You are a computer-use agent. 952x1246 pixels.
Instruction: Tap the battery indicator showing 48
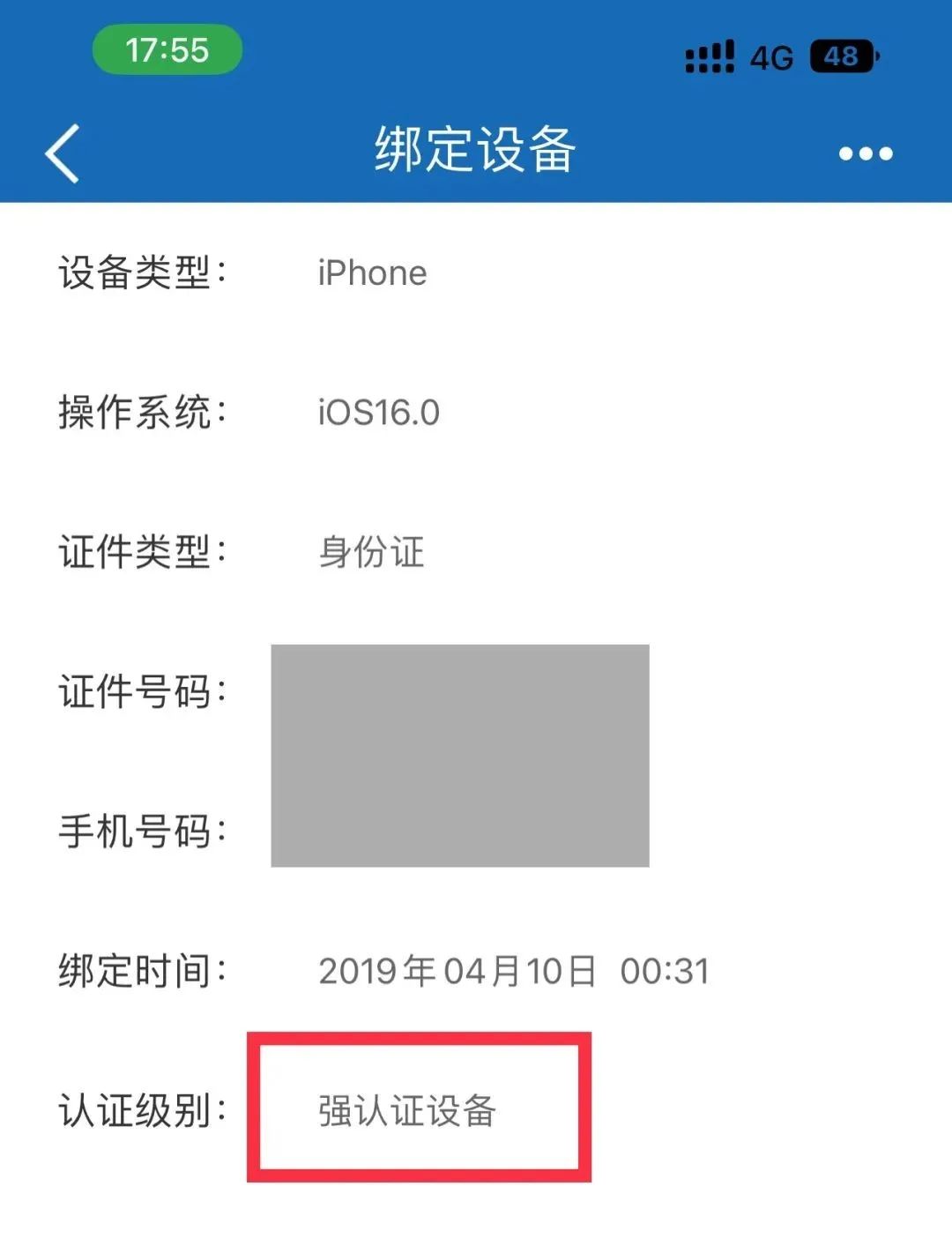point(842,56)
